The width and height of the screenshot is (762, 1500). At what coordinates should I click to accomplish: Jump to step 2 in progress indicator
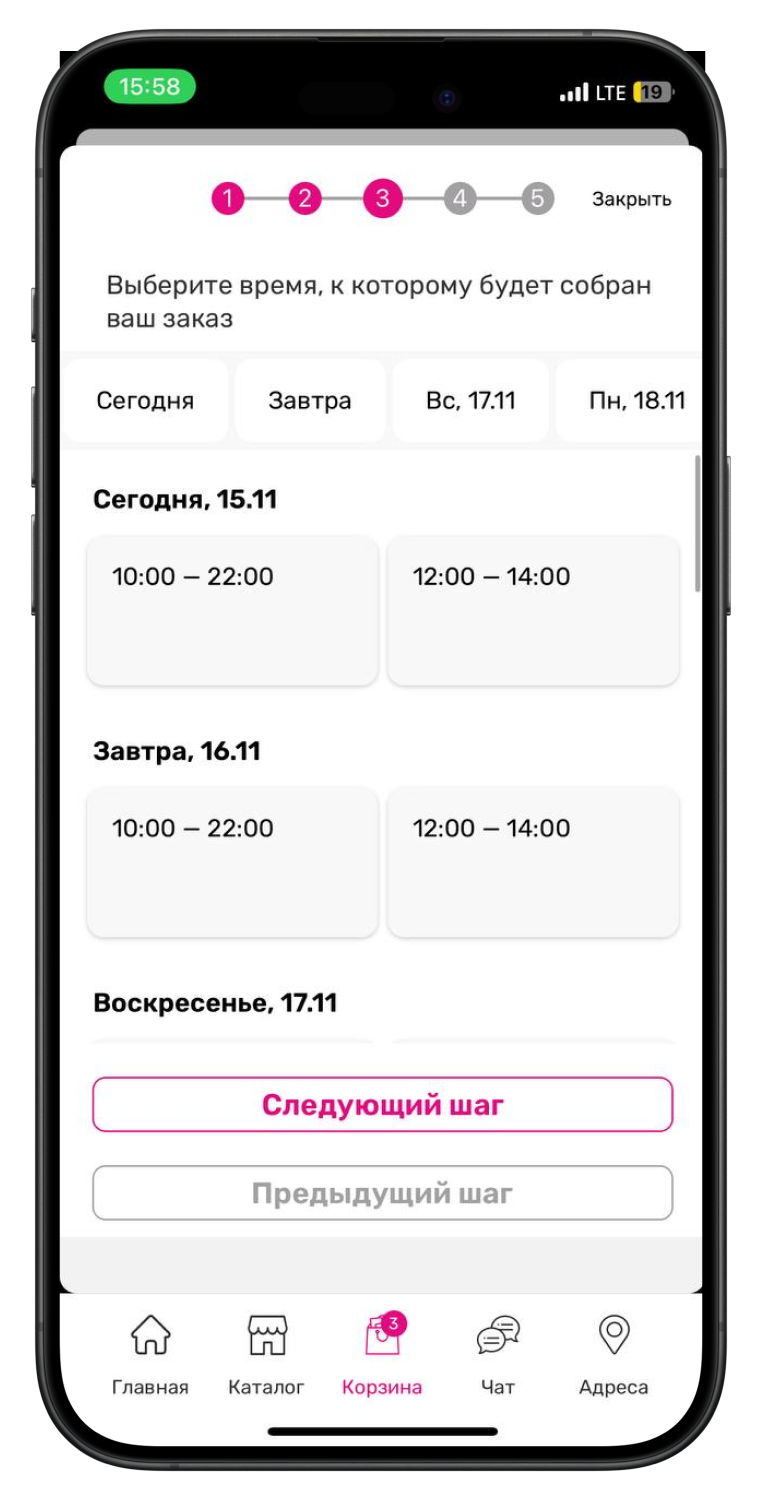(x=305, y=199)
